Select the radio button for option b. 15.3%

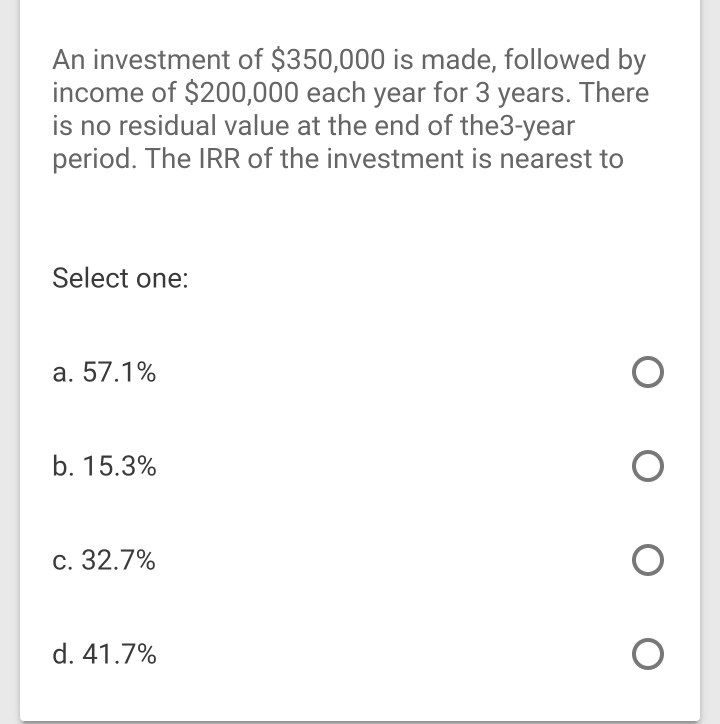pyautogui.click(x=647, y=466)
